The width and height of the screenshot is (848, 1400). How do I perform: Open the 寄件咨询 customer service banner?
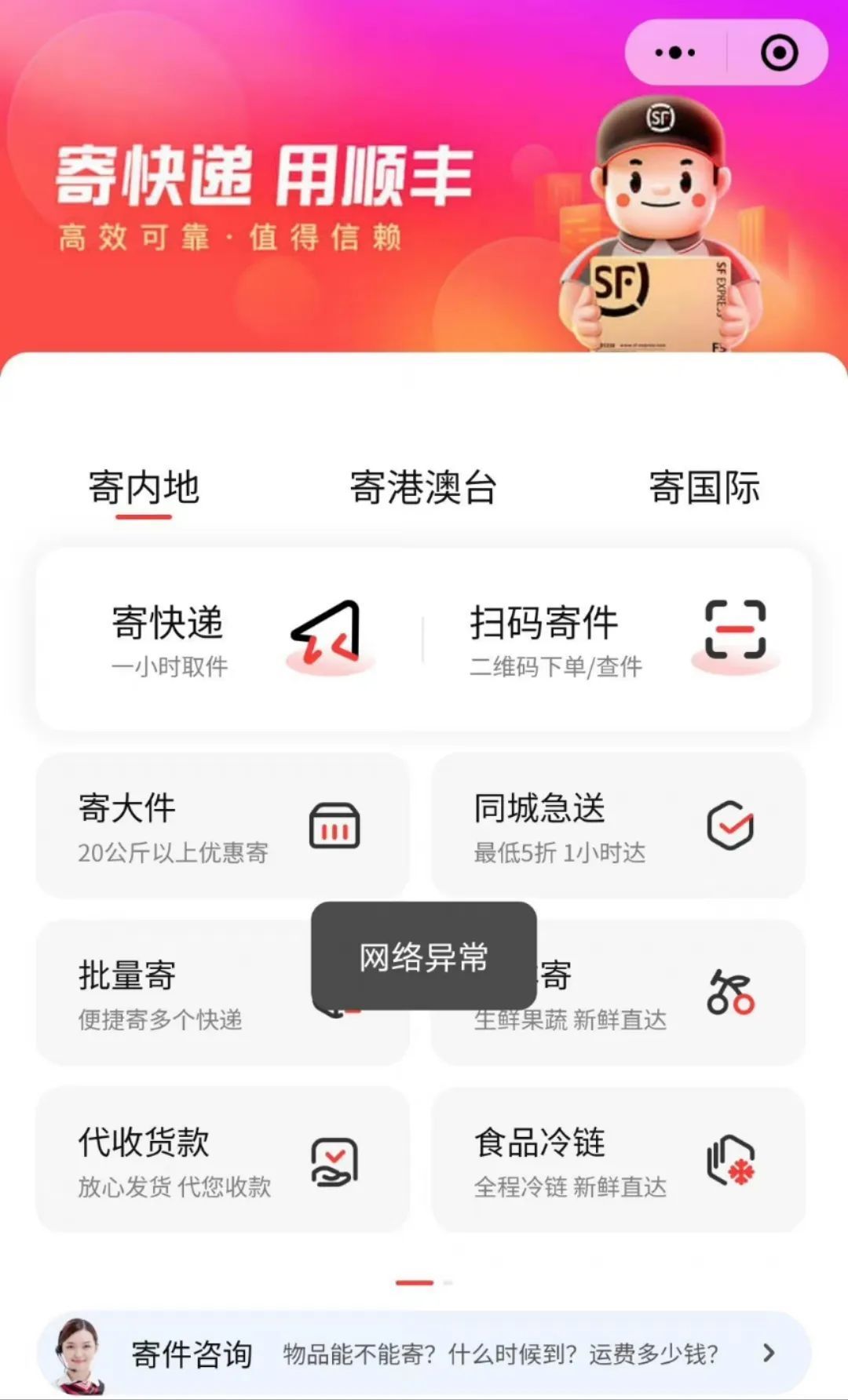coord(424,1353)
